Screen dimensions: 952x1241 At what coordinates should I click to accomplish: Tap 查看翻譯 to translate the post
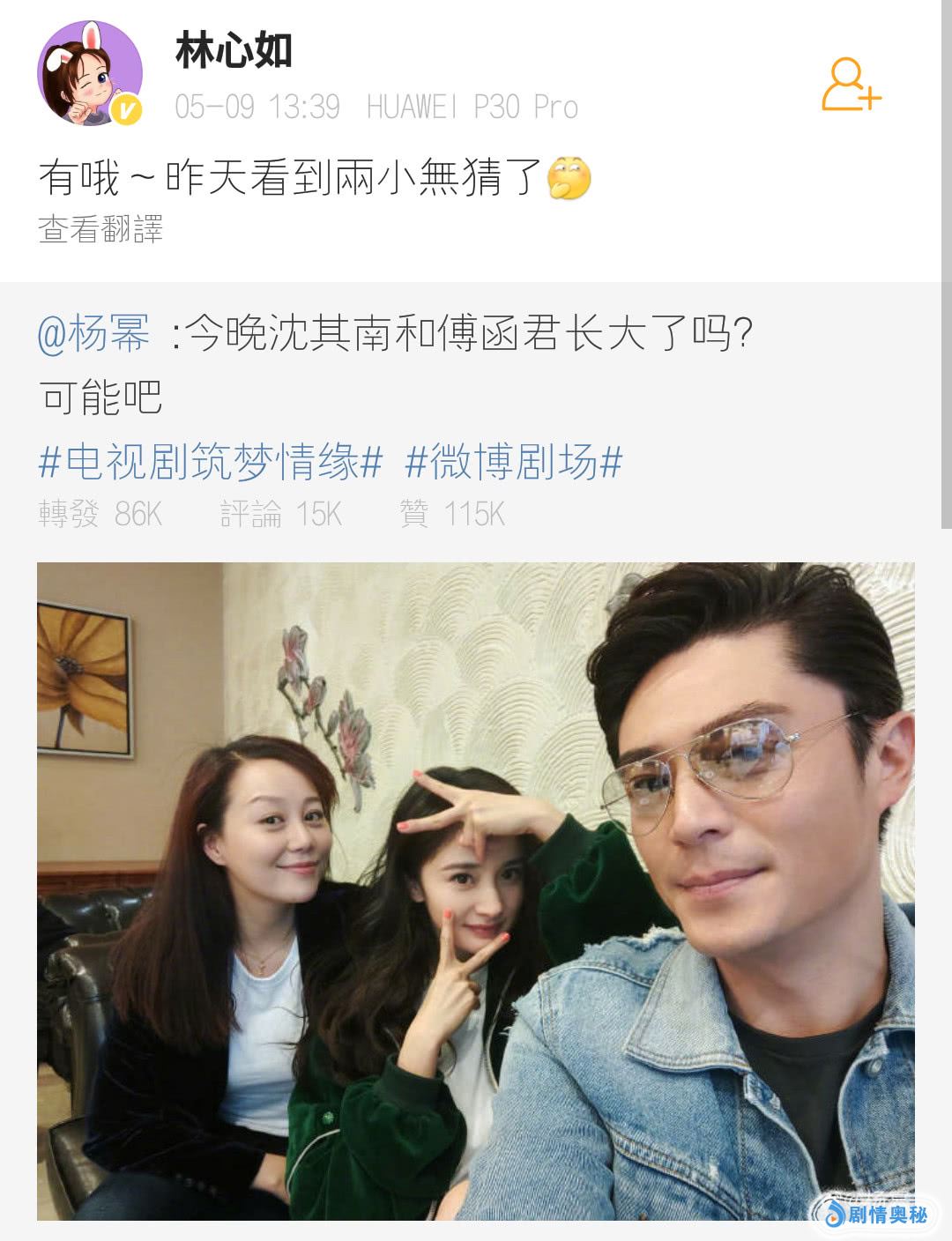(100, 230)
